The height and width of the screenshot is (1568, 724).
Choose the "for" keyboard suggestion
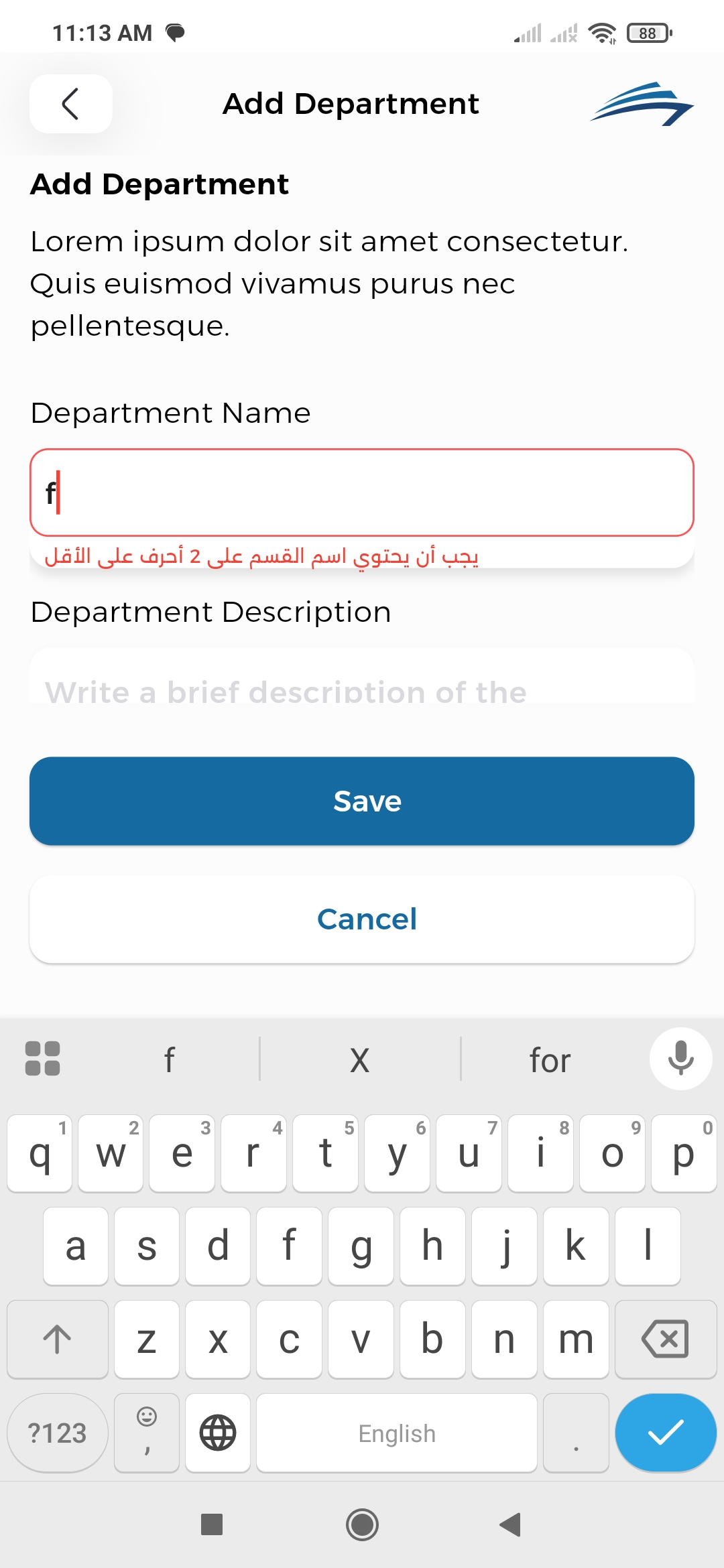[550, 1060]
